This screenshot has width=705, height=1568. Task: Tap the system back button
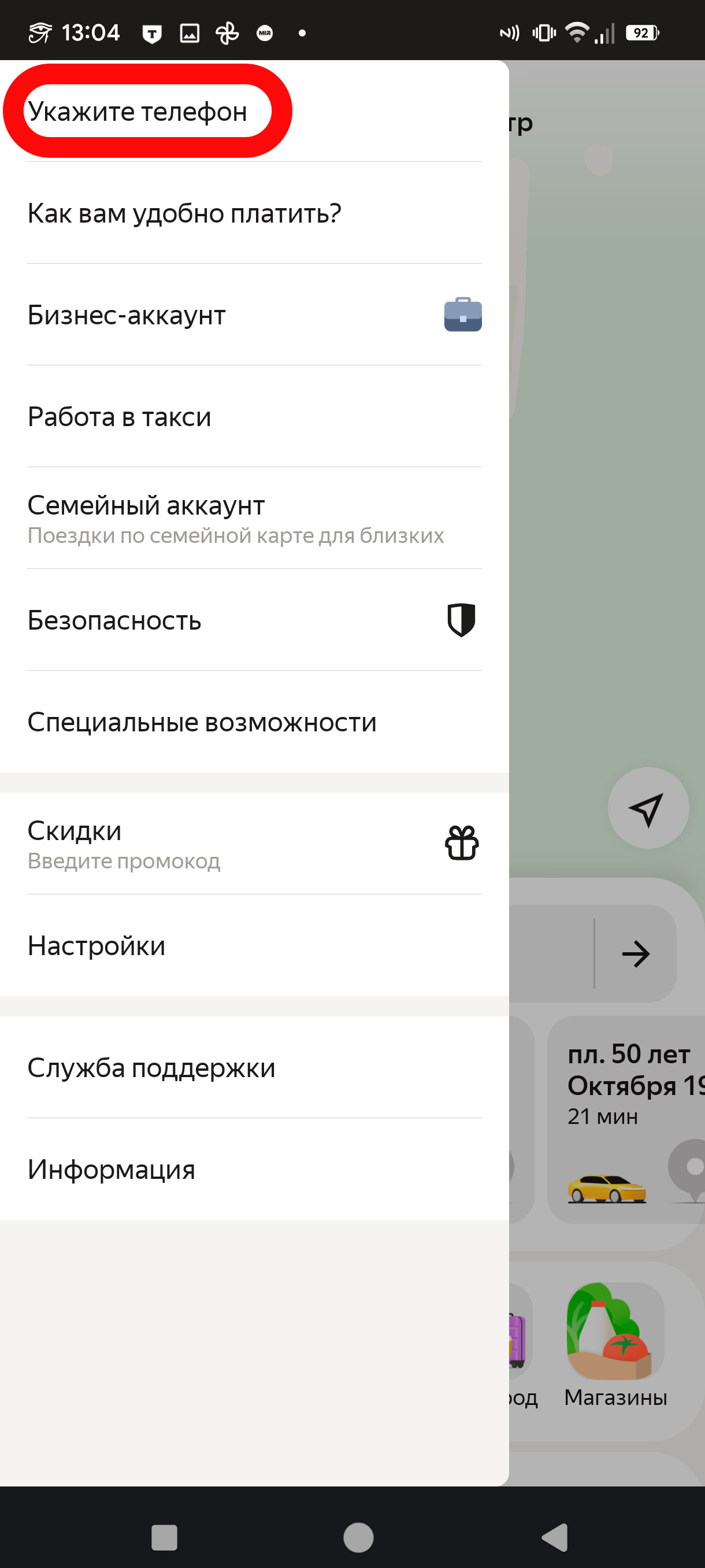coord(554,1536)
